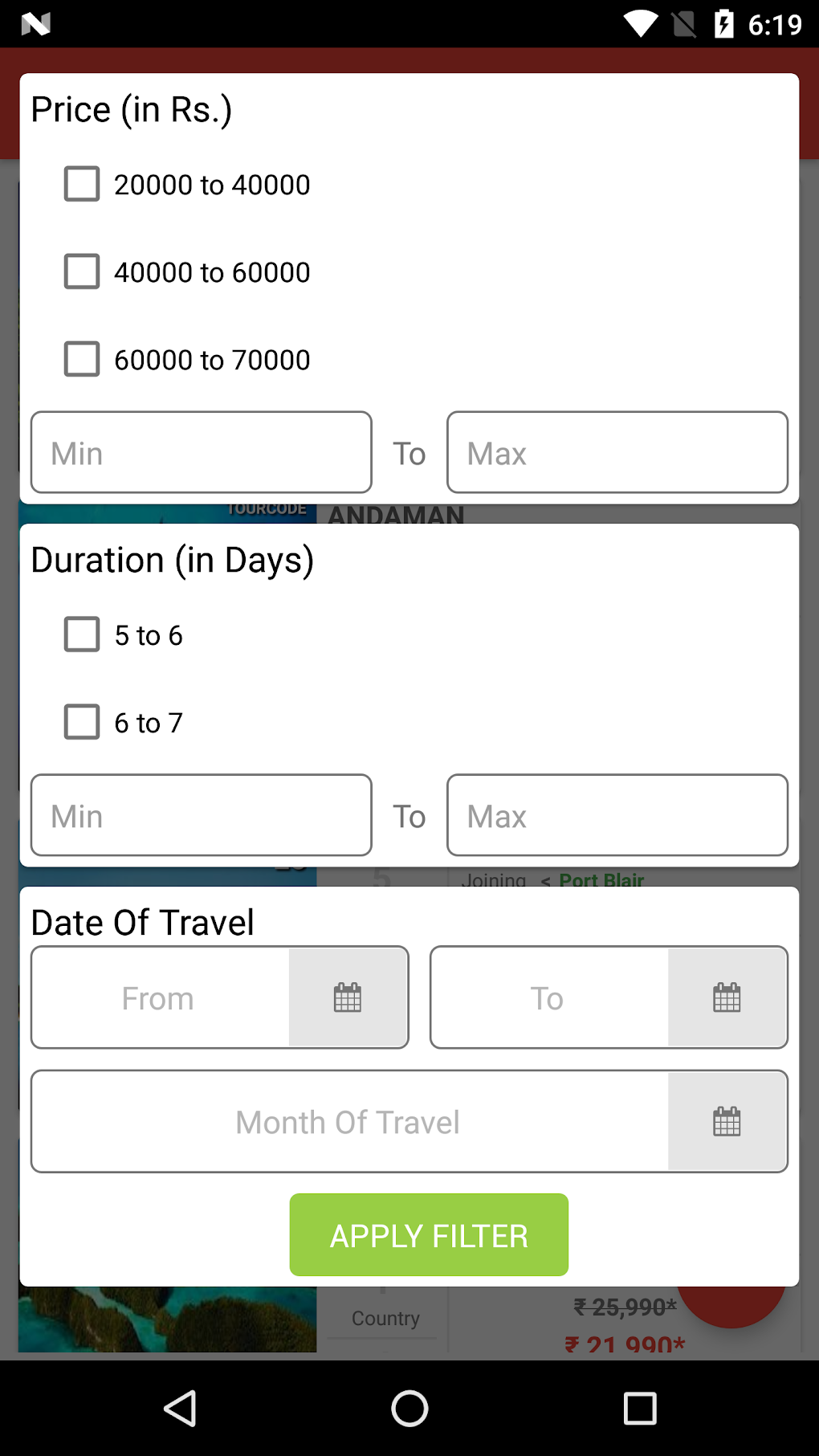Go to the home screen
Viewport: 819px width, 1456px height.
point(409,1408)
